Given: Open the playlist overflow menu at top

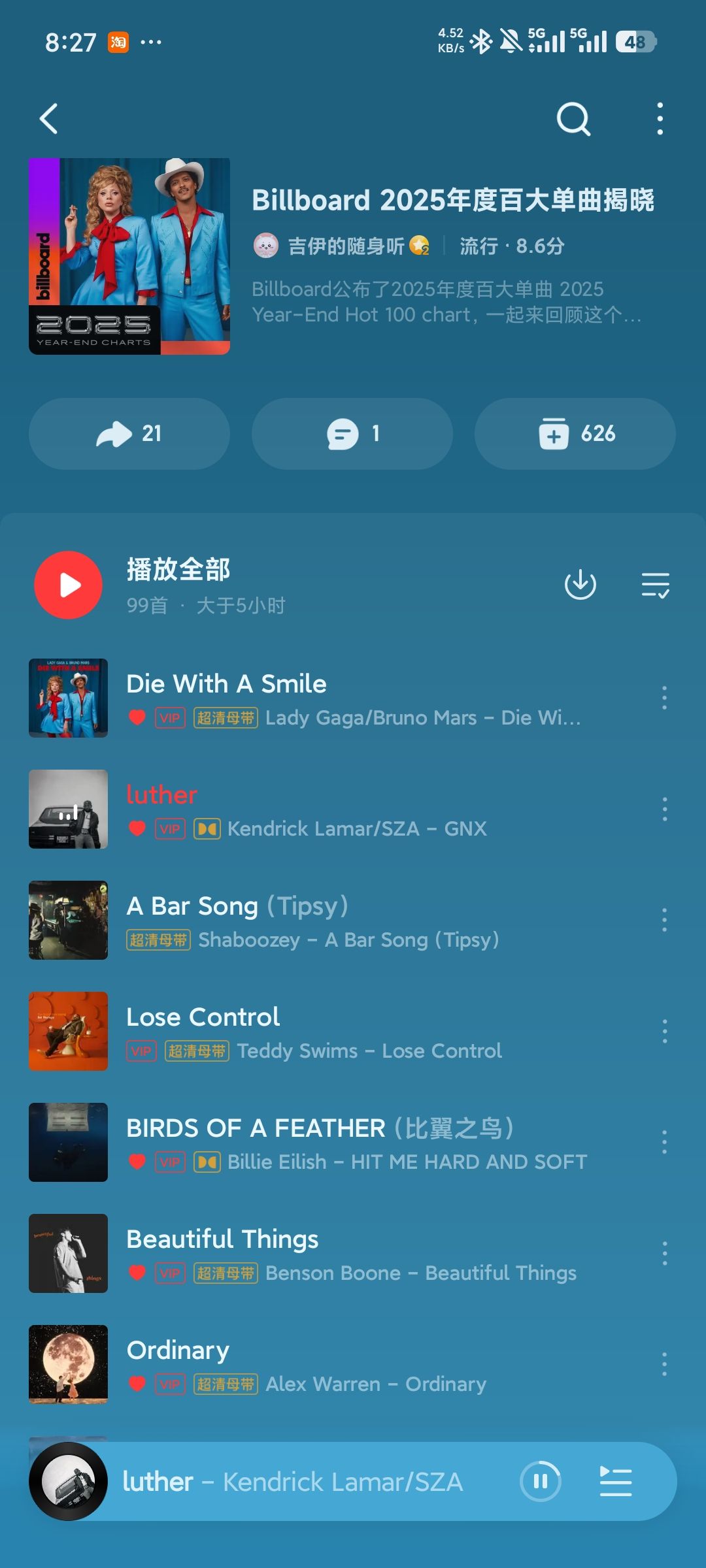Looking at the screenshot, I should 660,119.
